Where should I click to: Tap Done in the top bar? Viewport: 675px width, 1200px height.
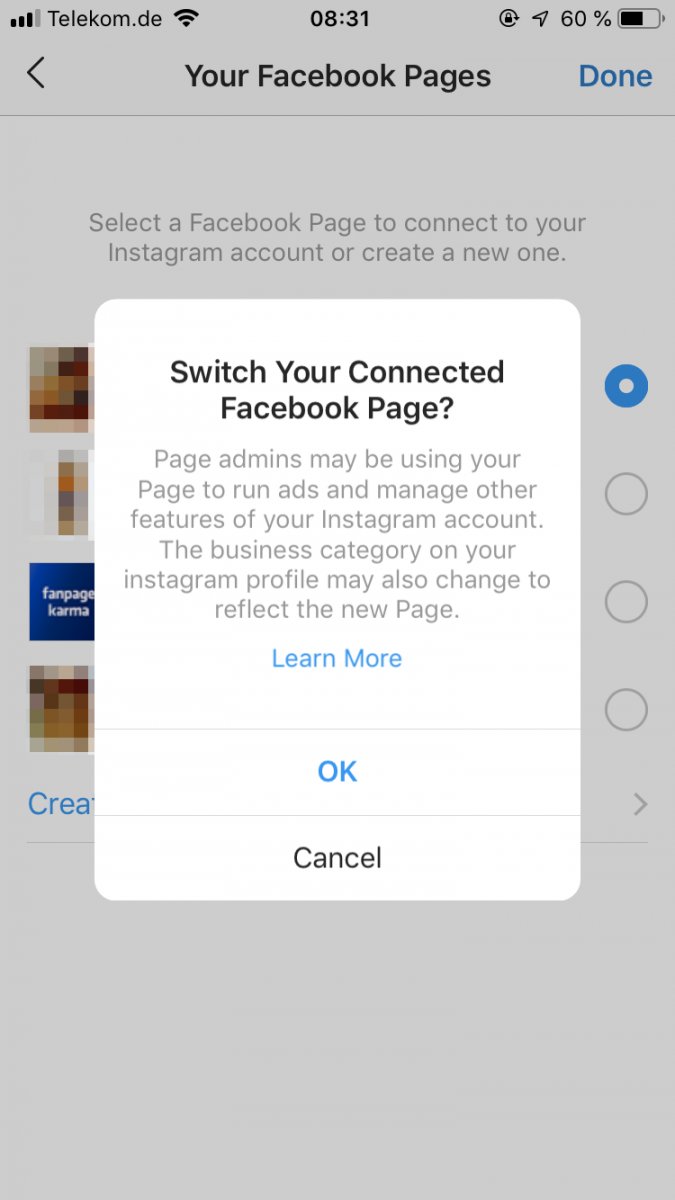click(615, 76)
